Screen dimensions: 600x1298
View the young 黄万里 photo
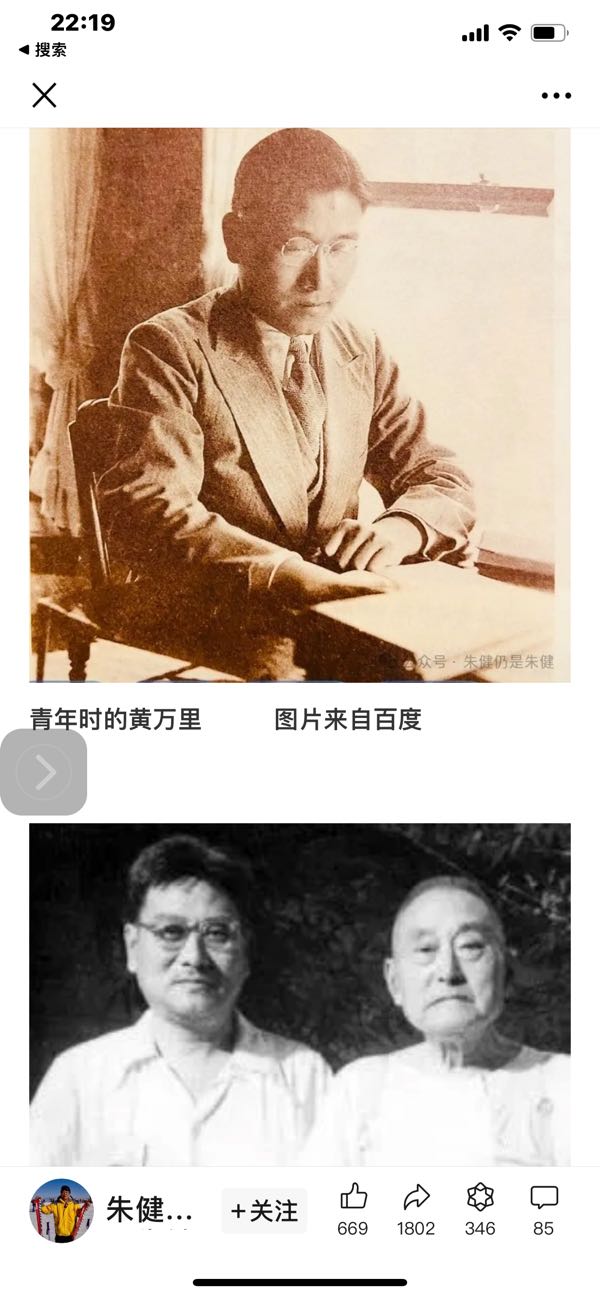pos(300,405)
